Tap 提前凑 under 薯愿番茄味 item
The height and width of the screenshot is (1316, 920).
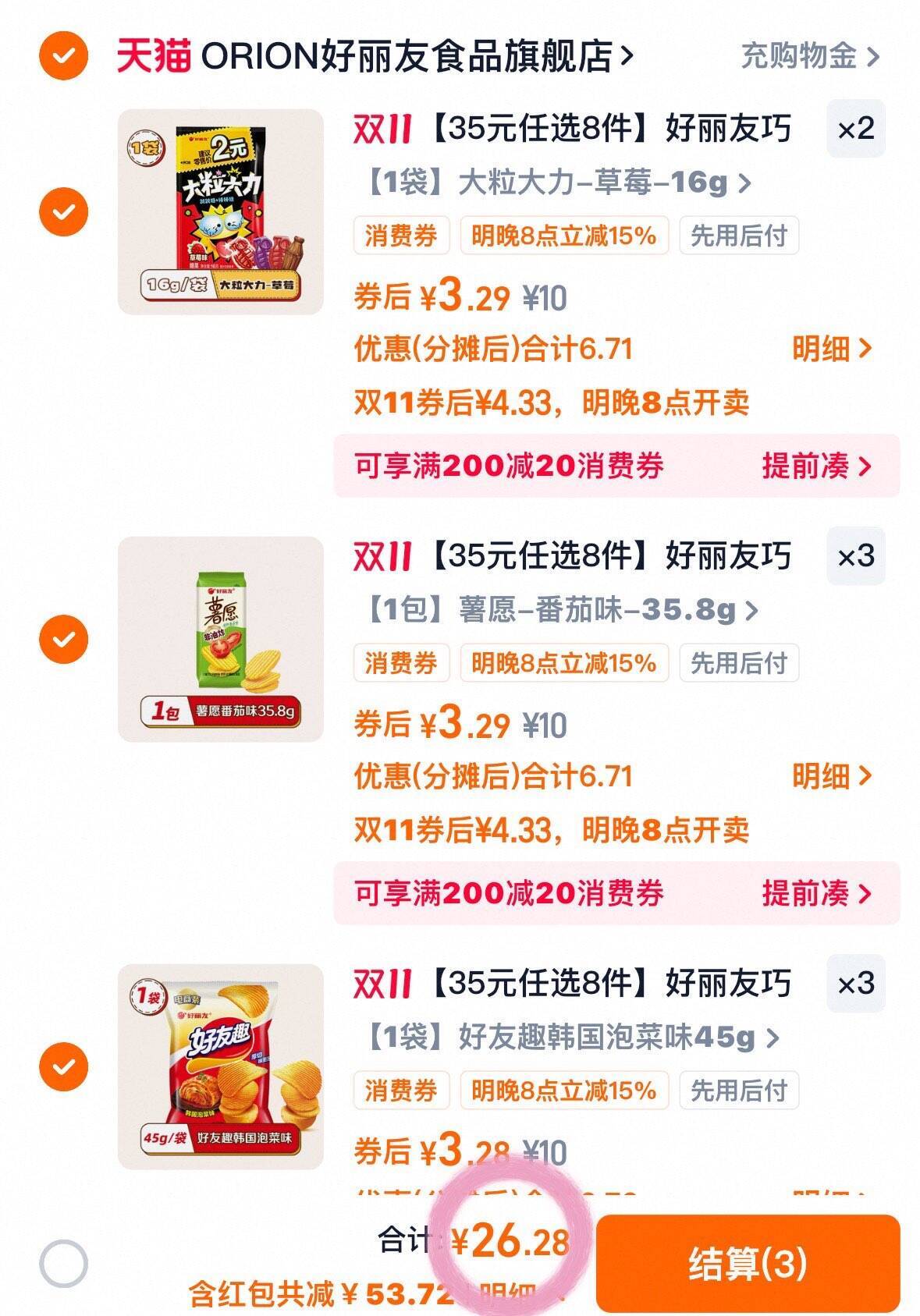coord(815,893)
